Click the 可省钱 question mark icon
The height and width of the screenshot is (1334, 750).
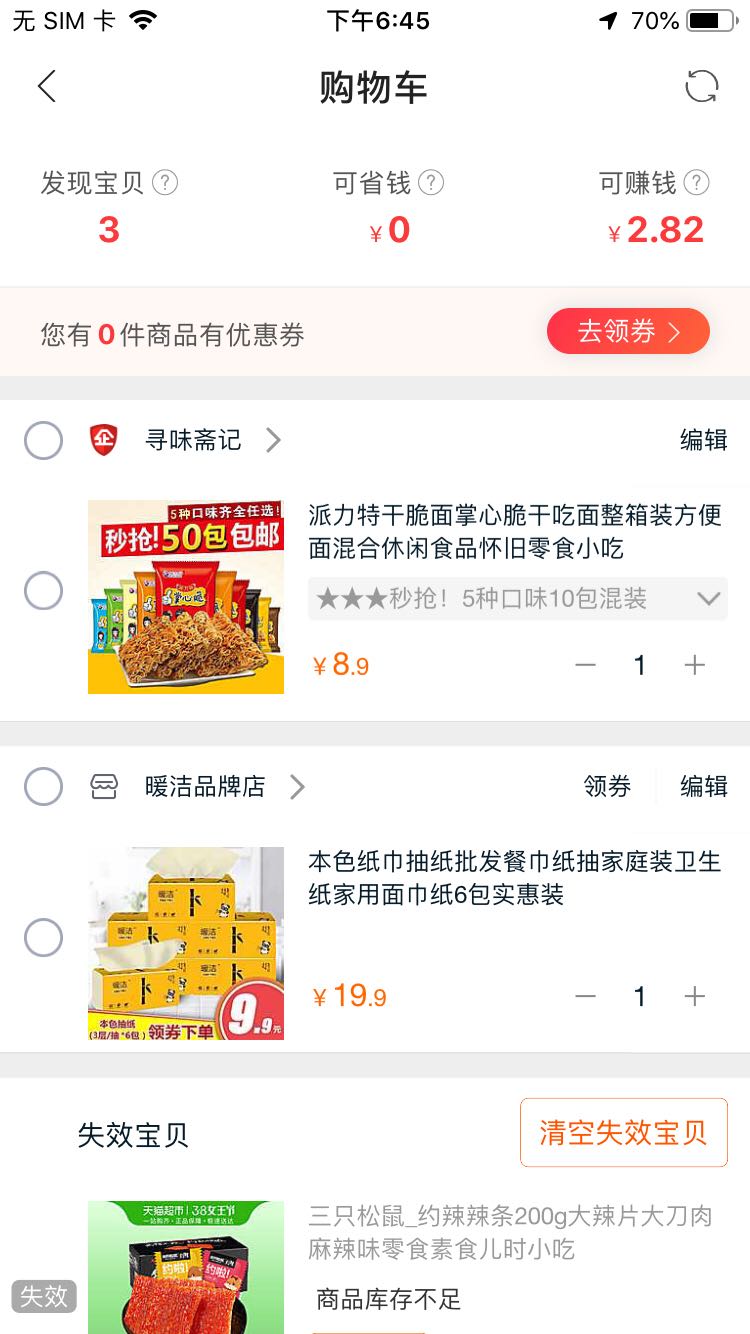click(x=431, y=183)
